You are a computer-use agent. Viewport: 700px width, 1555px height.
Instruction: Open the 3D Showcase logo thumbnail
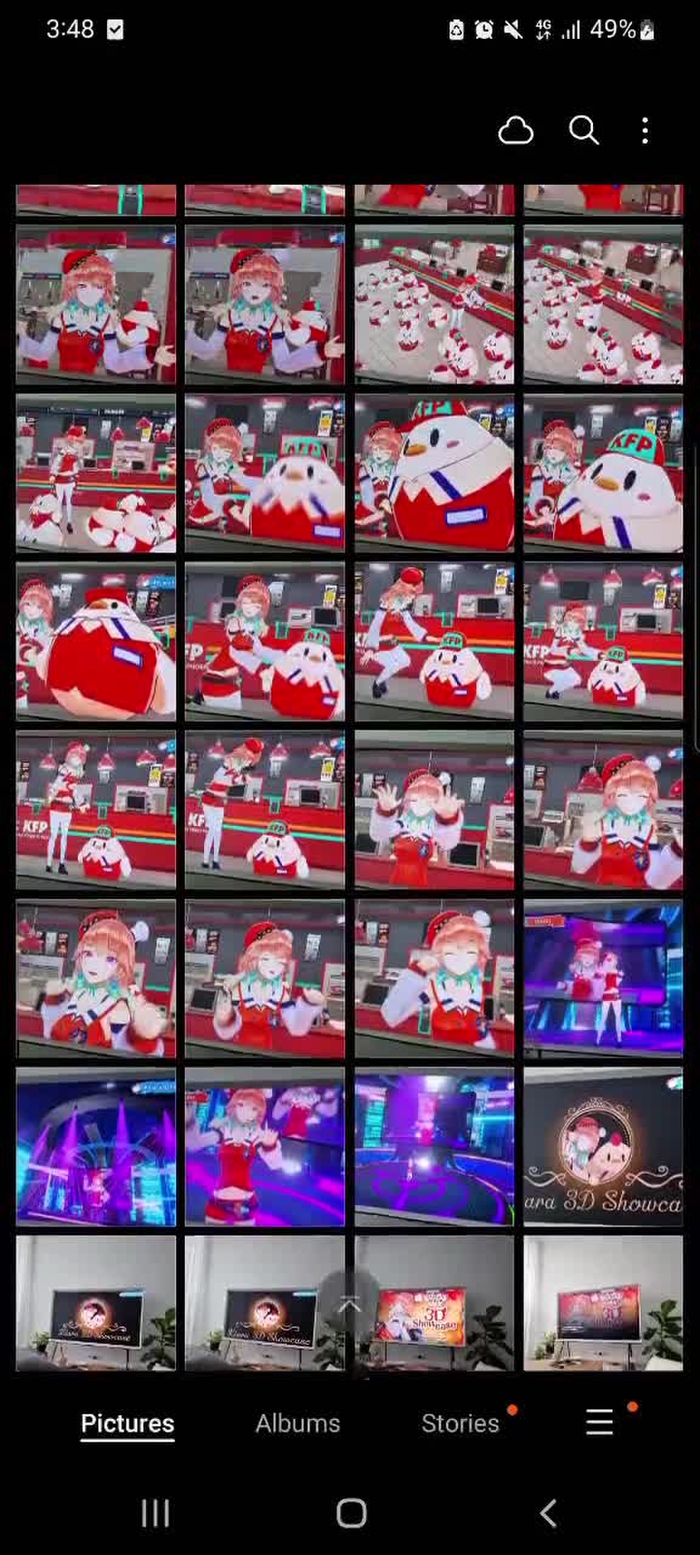603,1147
